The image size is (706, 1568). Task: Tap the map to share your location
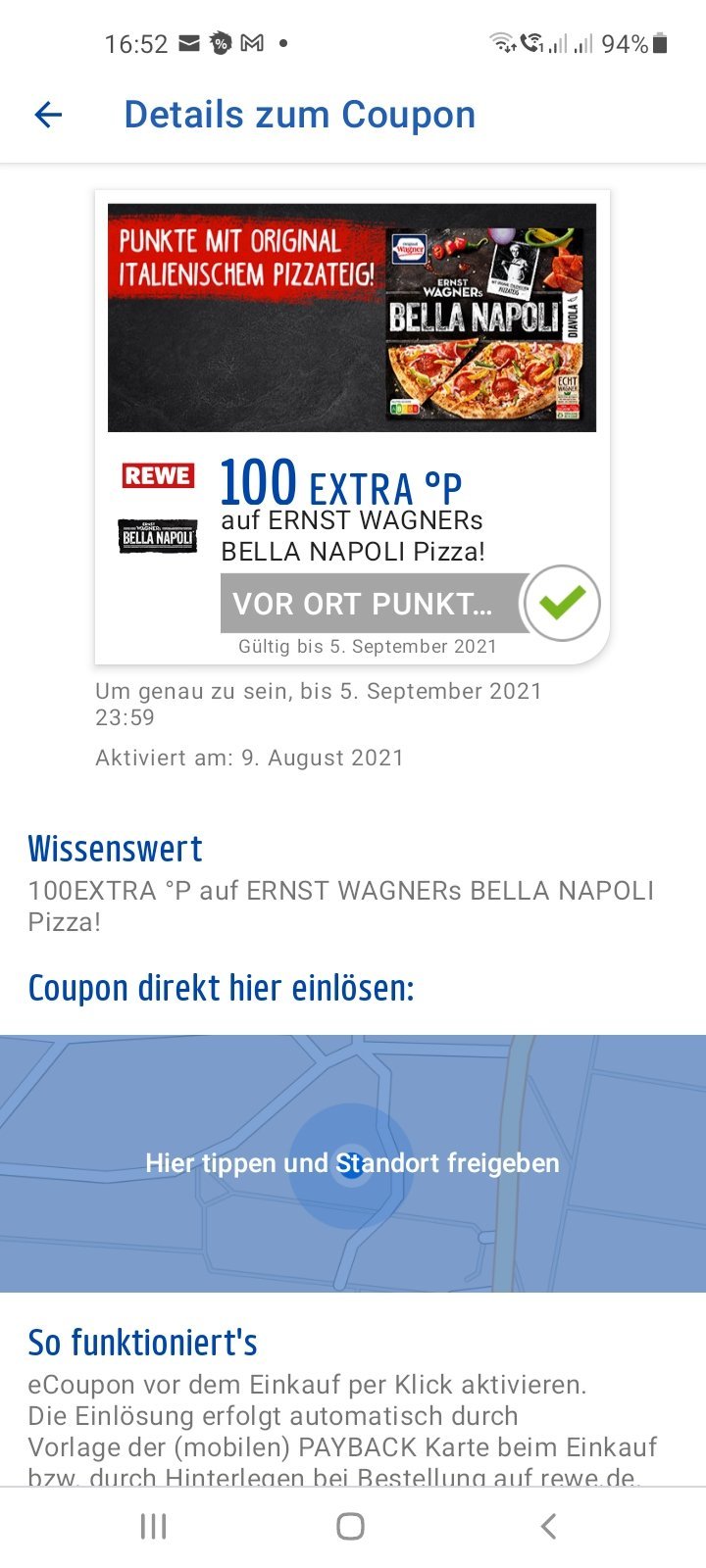(353, 1163)
